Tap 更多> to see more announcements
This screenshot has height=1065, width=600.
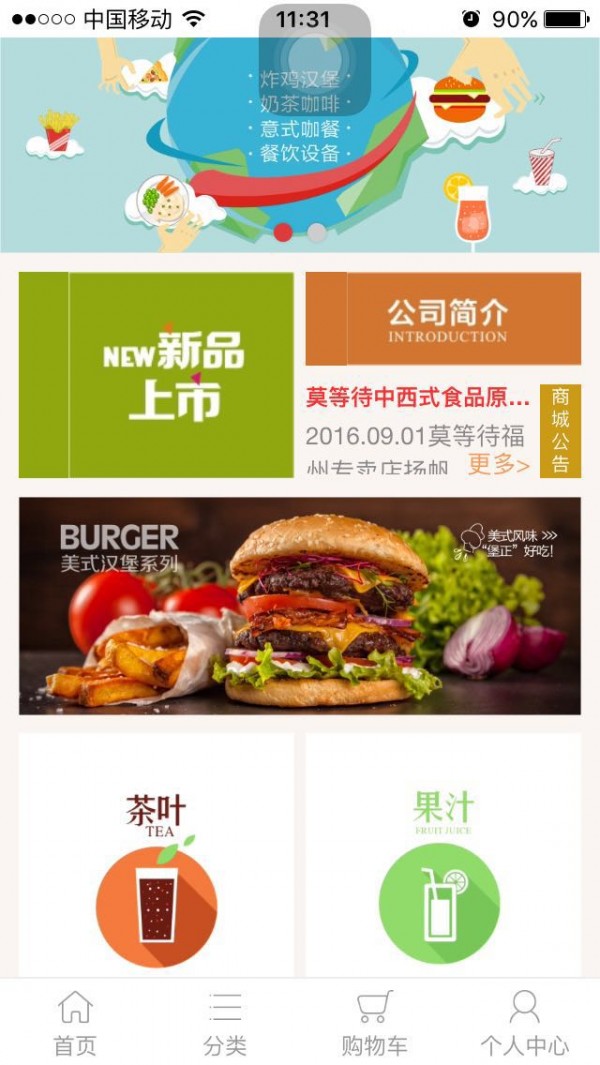[x=498, y=464]
